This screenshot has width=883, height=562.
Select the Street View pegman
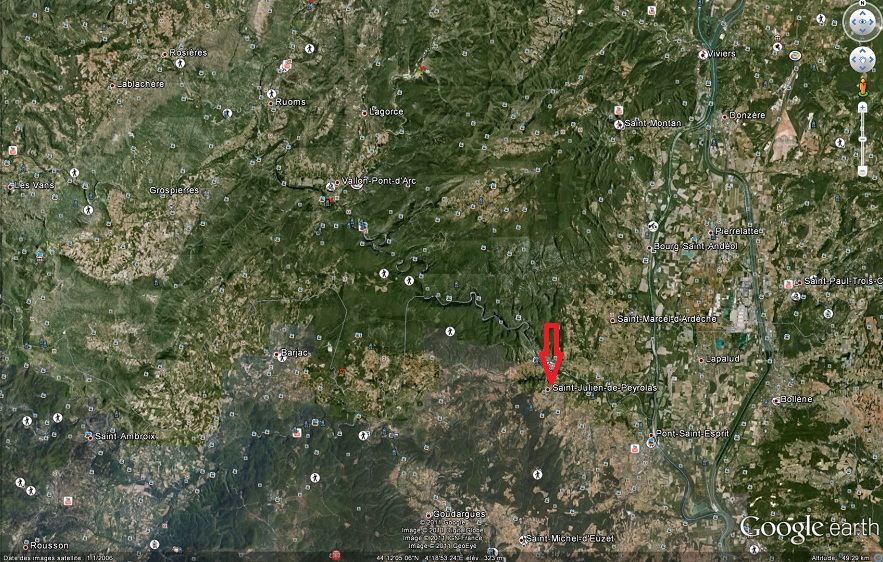pos(862,87)
